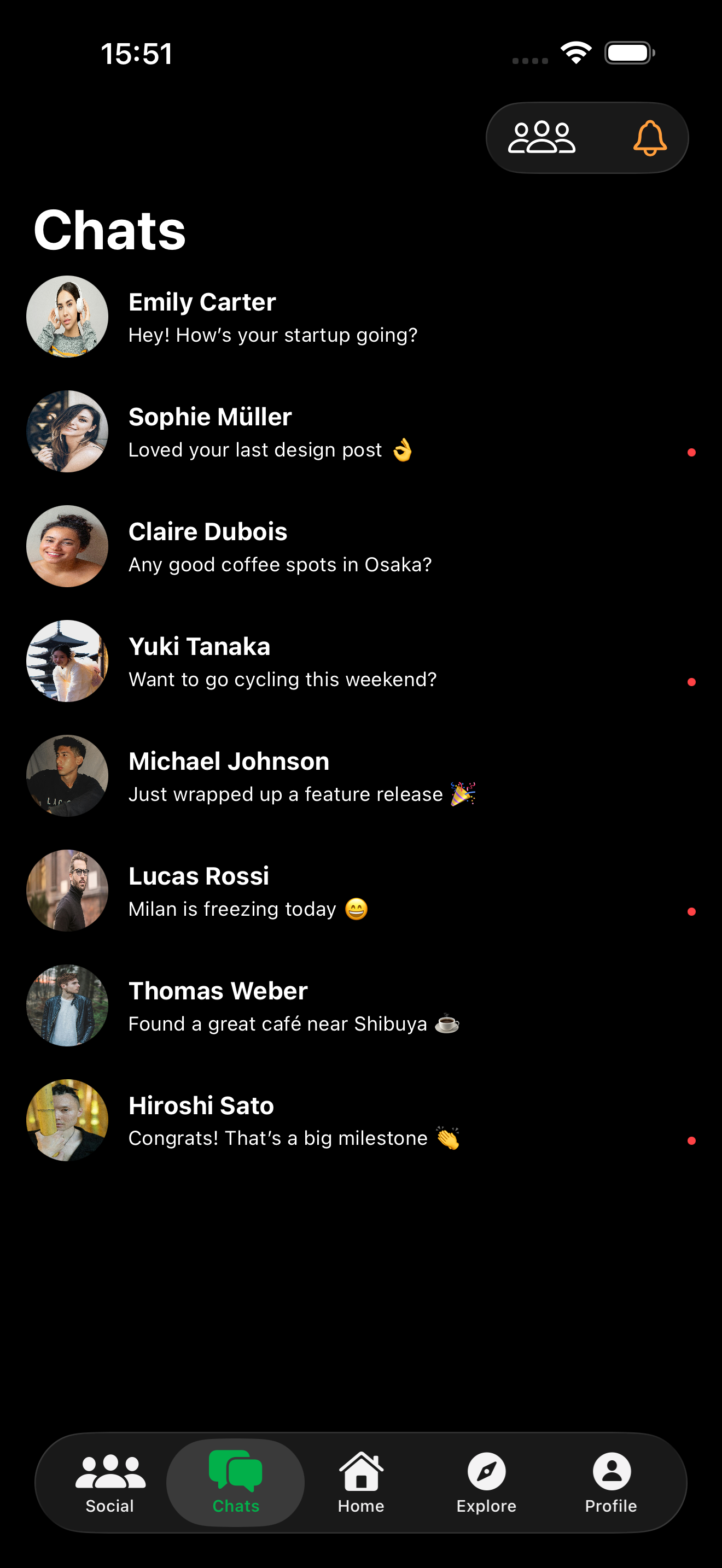The width and height of the screenshot is (722, 1568).
Task: Open Sophie Müller's profile picture
Action: point(67,431)
